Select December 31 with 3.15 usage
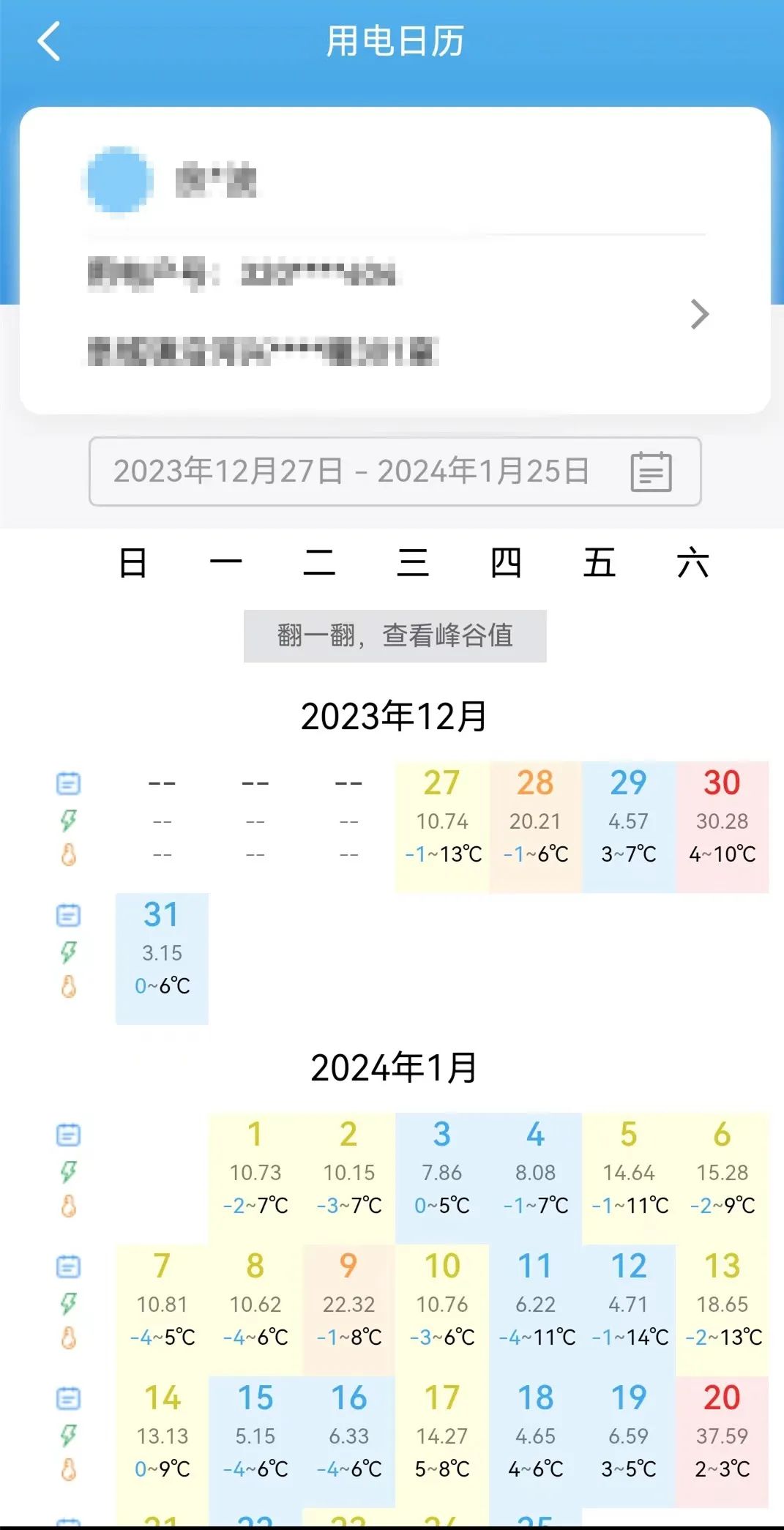 click(162, 958)
